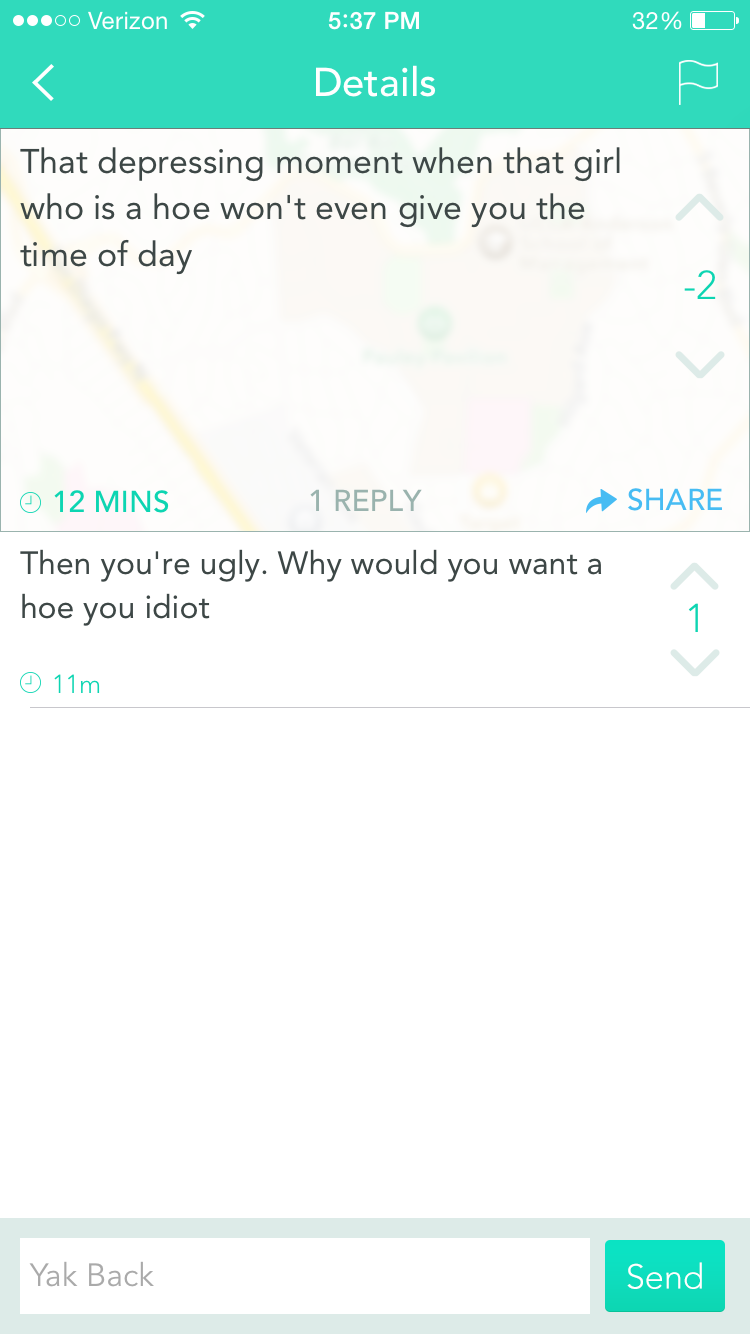Downvote the original yak scored -2

pyautogui.click(x=699, y=364)
